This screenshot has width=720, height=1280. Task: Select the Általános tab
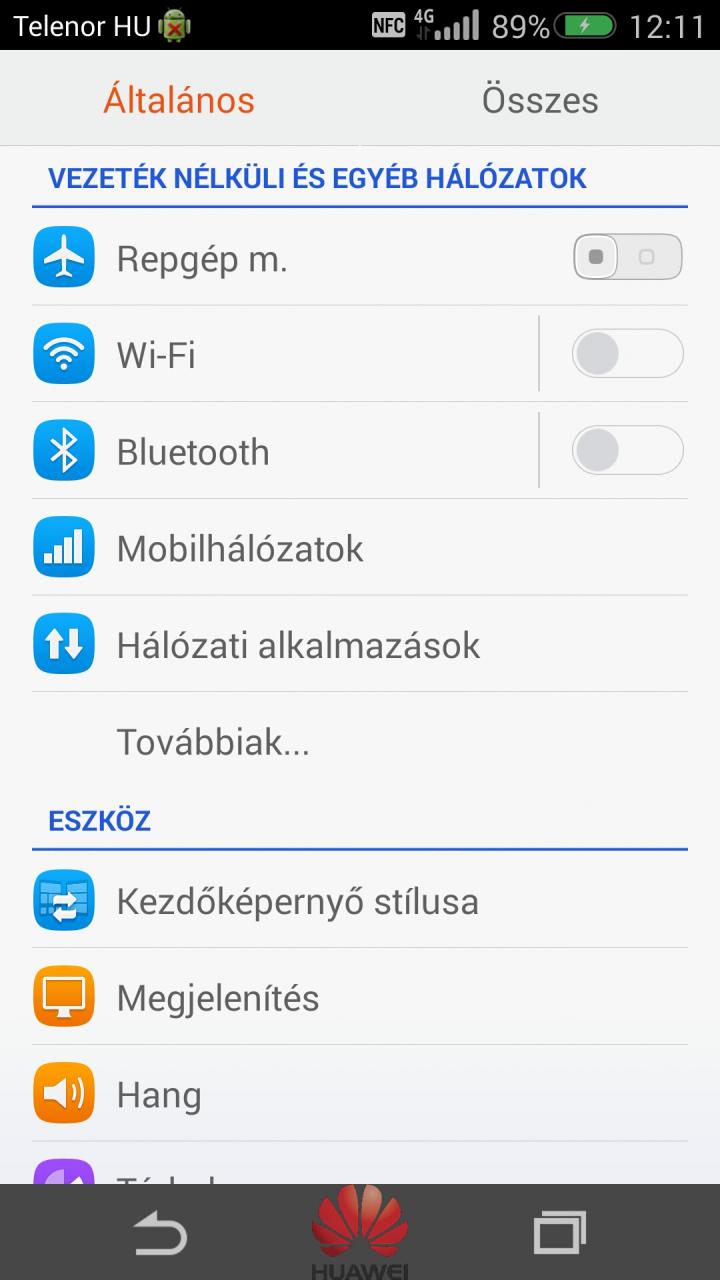(179, 100)
